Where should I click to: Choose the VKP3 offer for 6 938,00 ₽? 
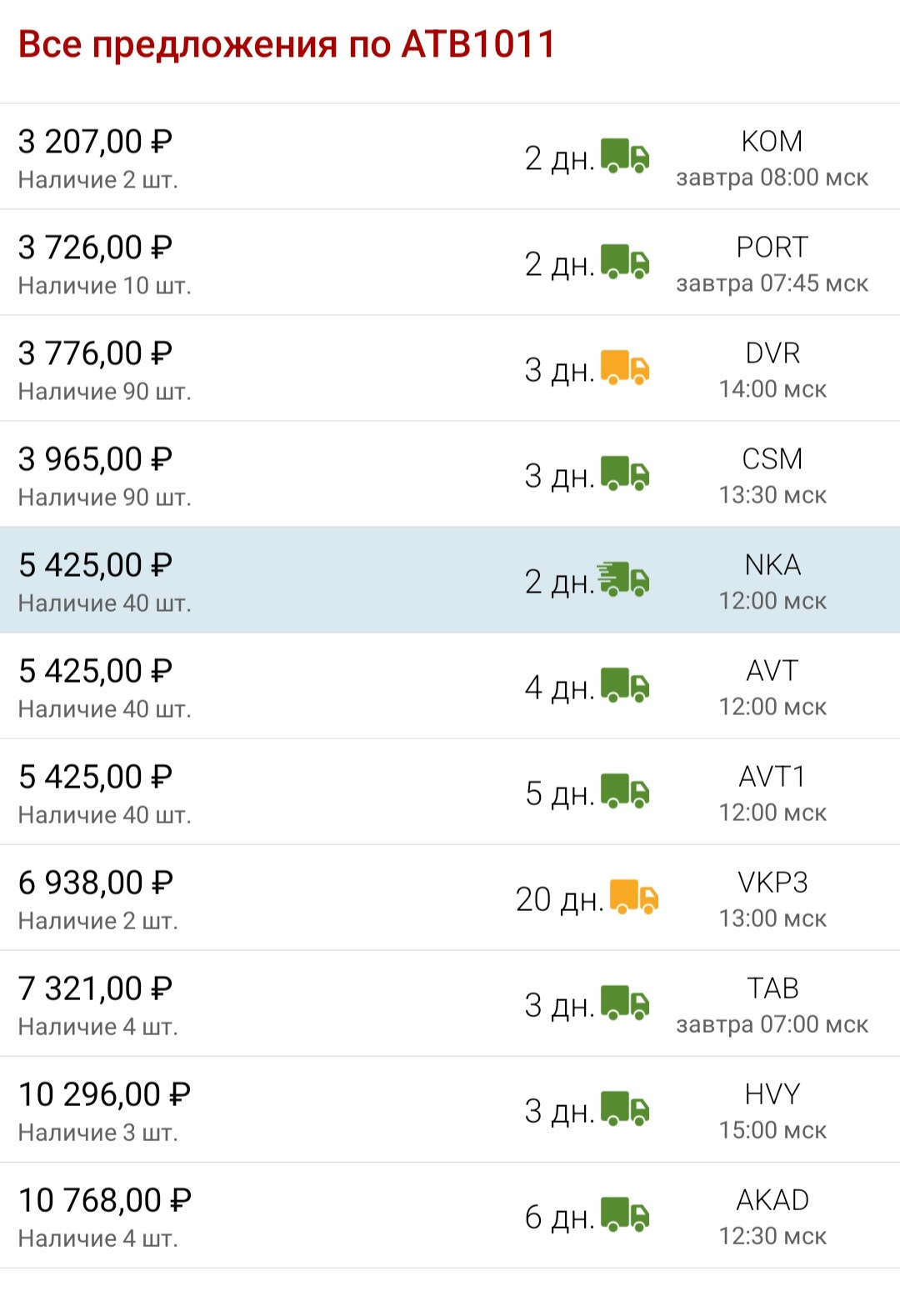[450, 898]
